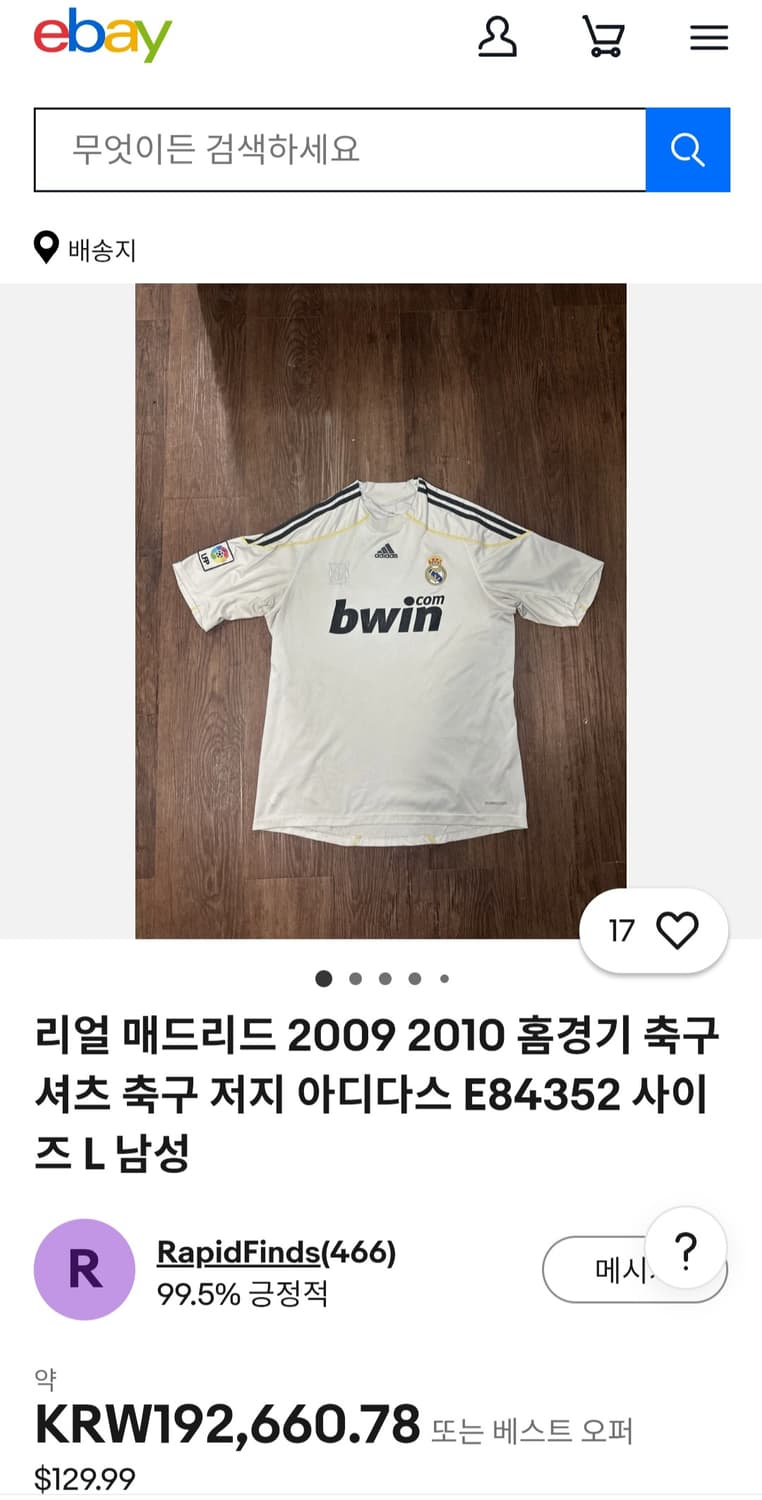Screen dimensions: 762x1500
Task: Open the shopping cart
Action: coord(605,38)
